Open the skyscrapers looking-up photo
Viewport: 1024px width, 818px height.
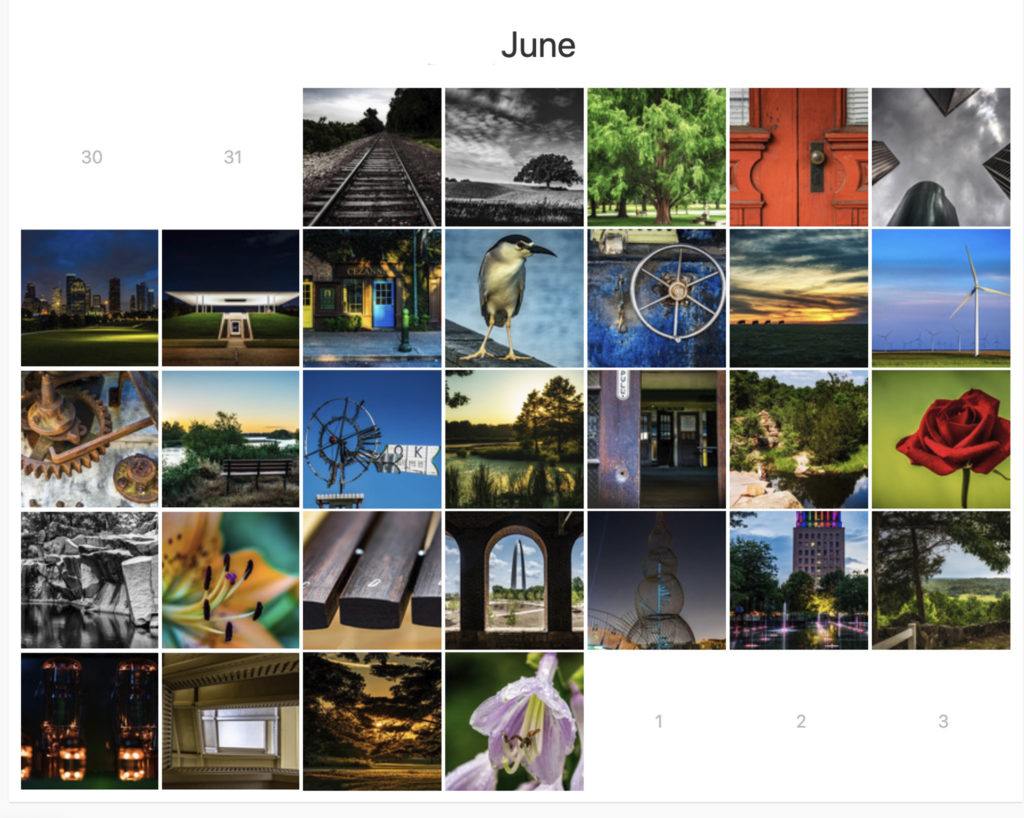940,157
